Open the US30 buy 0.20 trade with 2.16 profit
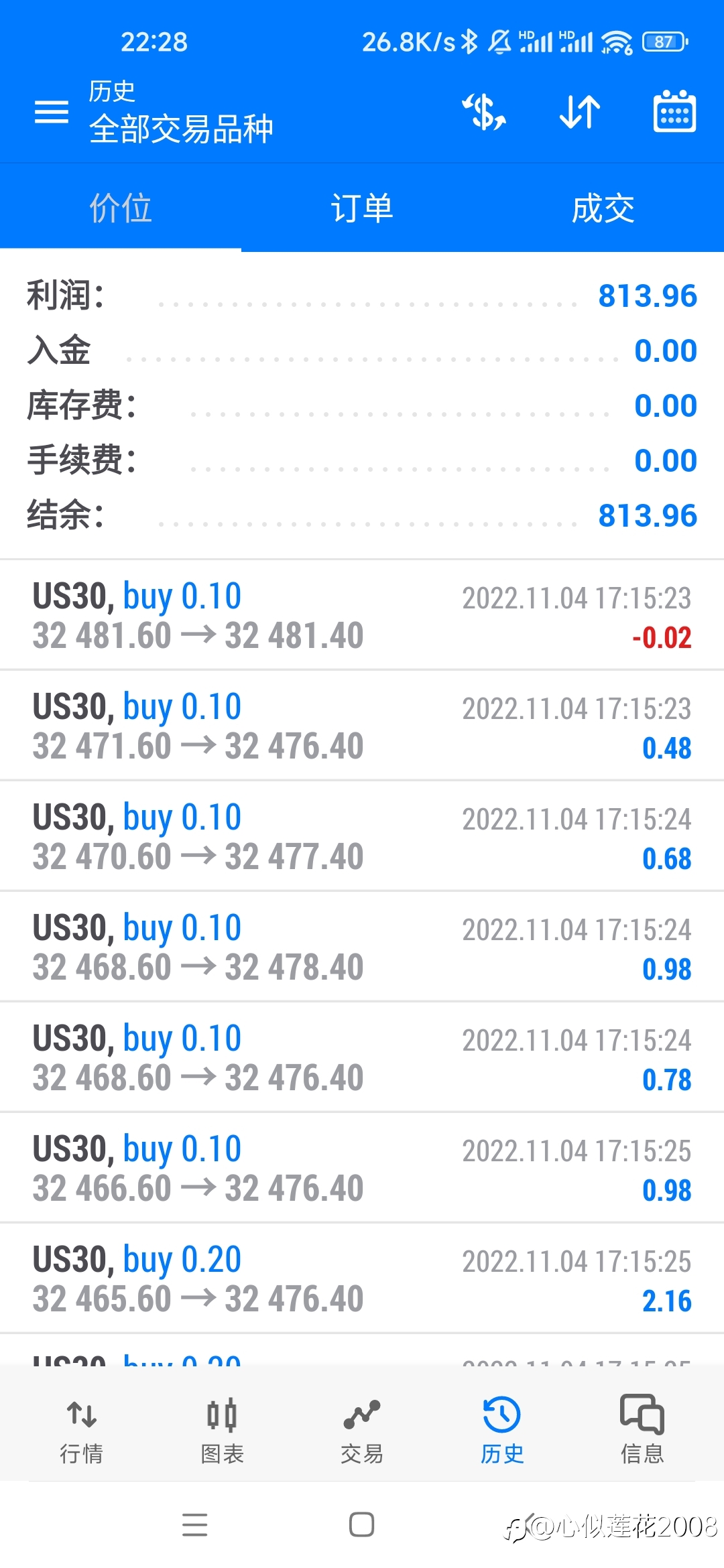This screenshot has height=1568, width=724. point(362,1279)
